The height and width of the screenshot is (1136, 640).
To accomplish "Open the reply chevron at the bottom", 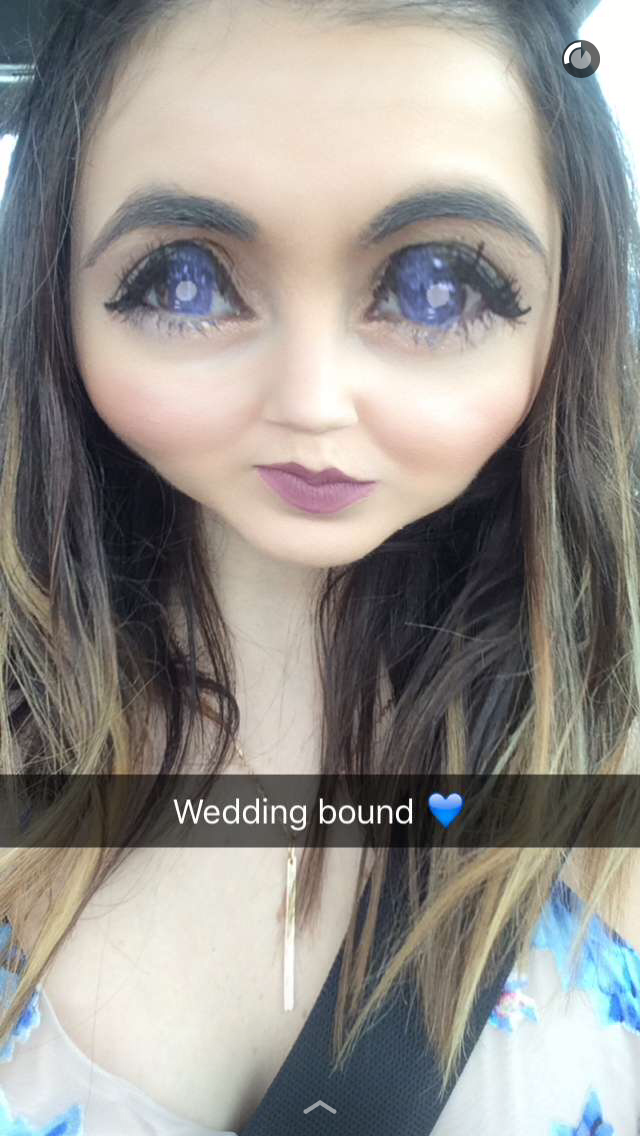I will click(x=319, y=1106).
